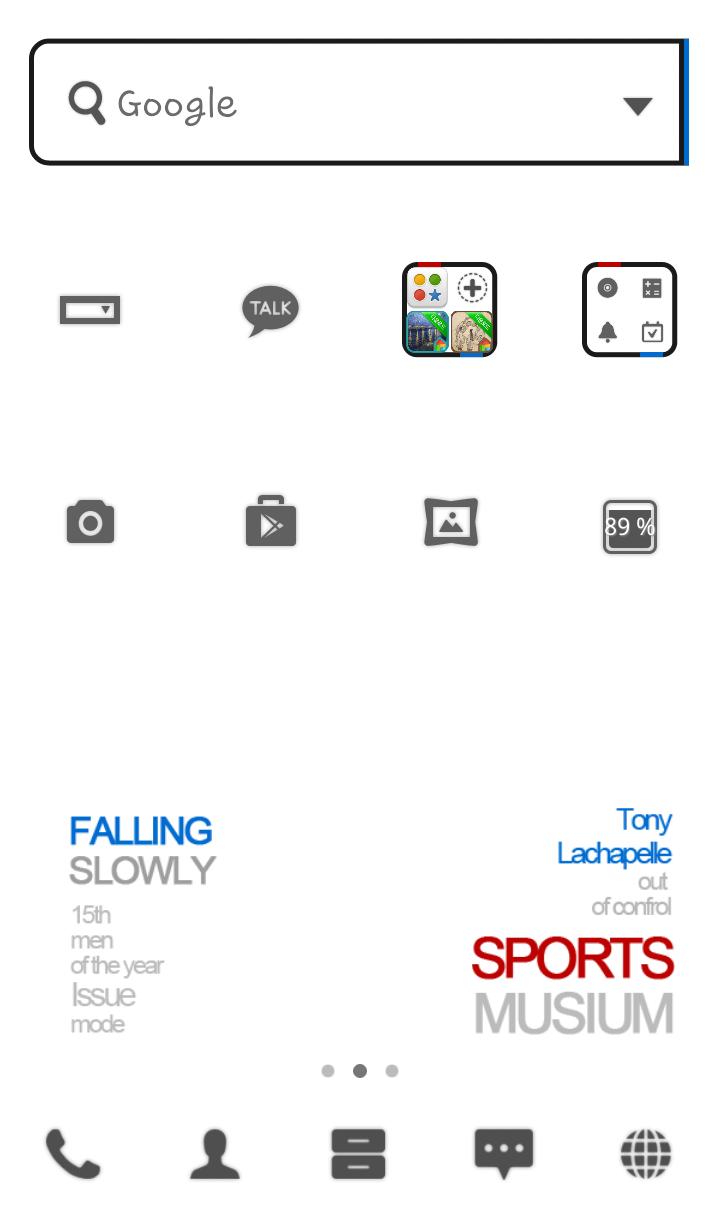This screenshot has width=720, height=1228.
Task: Open the app drawer
Action: click(359, 1154)
